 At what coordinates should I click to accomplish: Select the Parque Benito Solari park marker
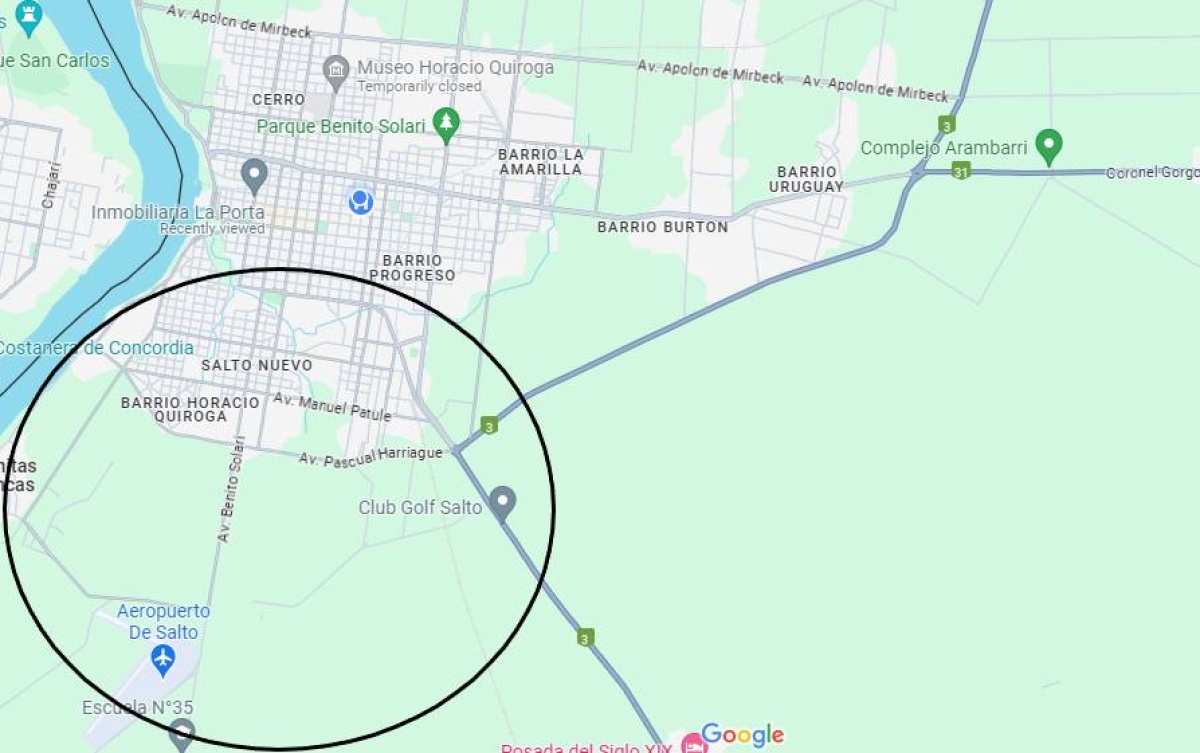pos(446,125)
